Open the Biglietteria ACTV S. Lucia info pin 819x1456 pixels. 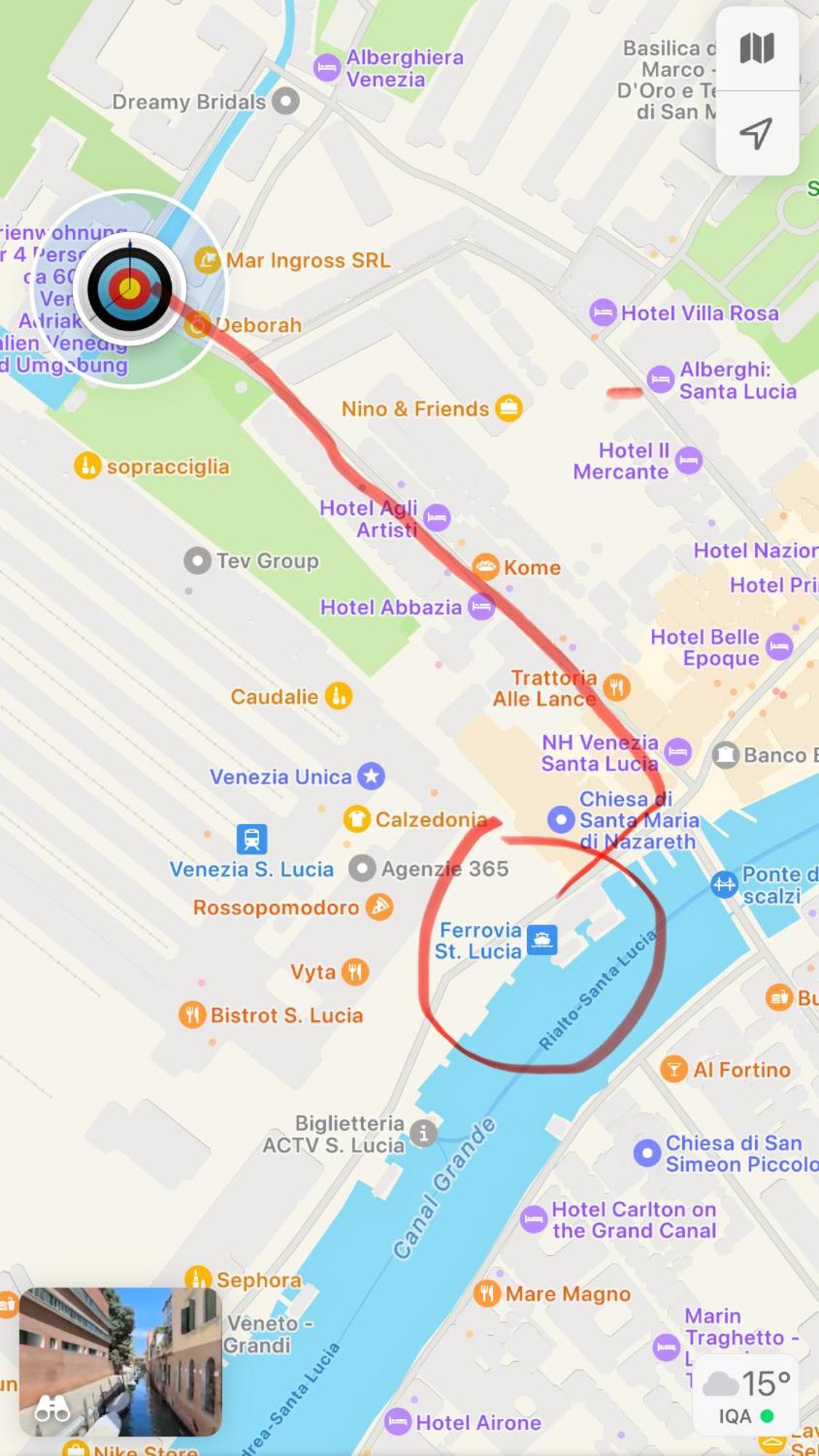pos(424,1133)
